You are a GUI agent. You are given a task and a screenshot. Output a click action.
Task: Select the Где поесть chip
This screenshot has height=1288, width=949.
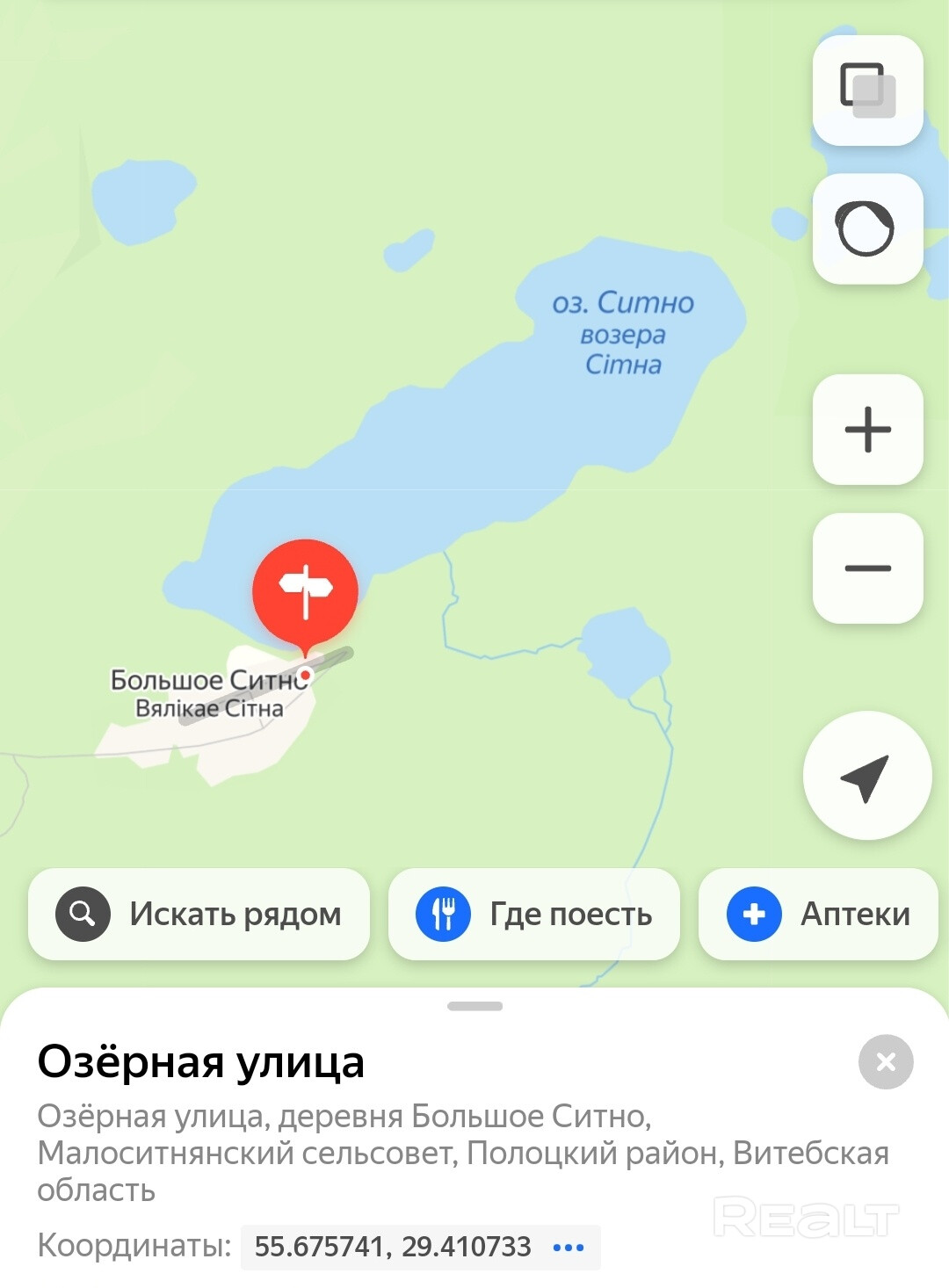(534, 915)
